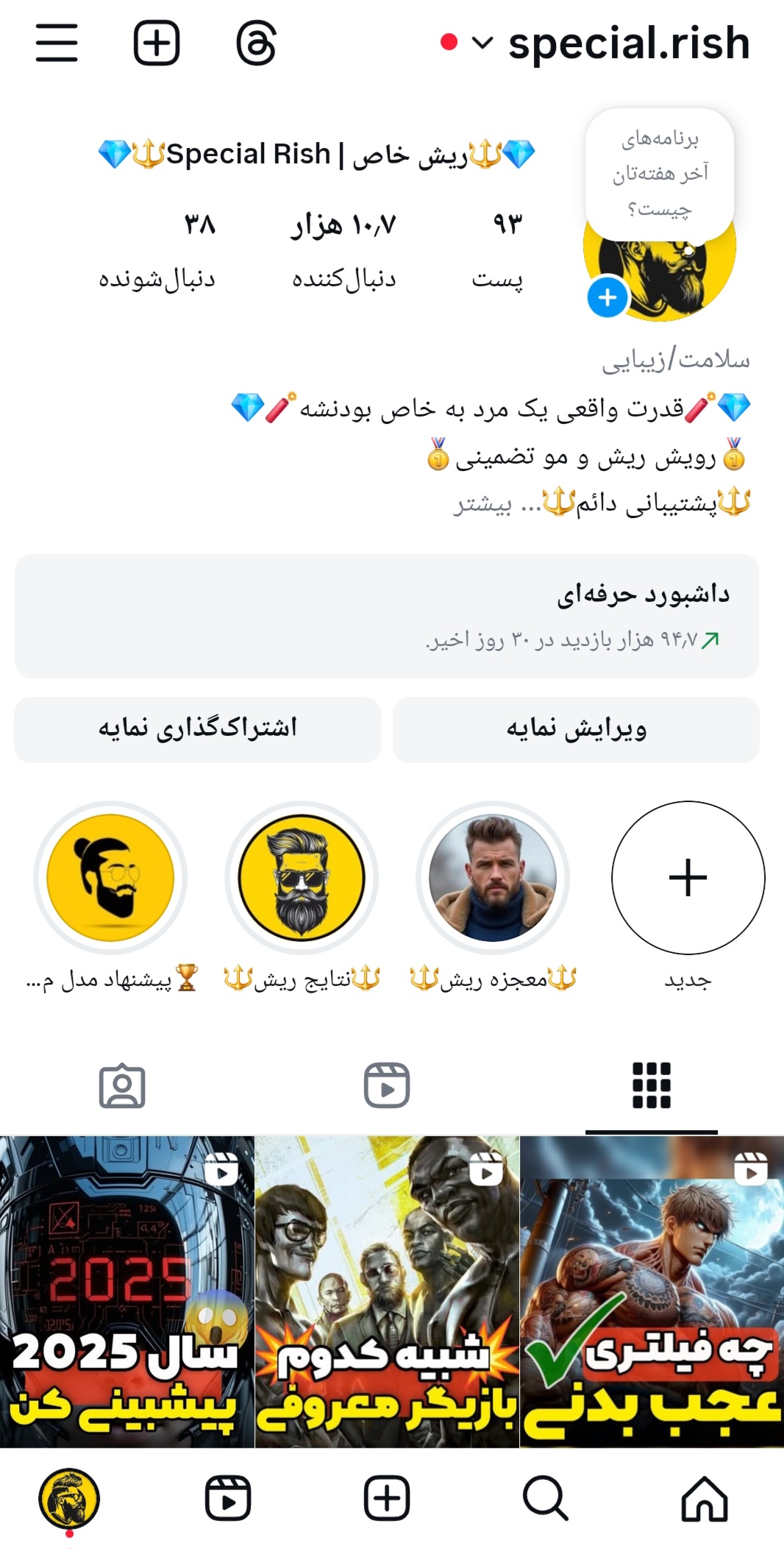This screenshot has width=784, height=1549.
Task: Expand the bio with بیشتر
Action: pos(482,505)
